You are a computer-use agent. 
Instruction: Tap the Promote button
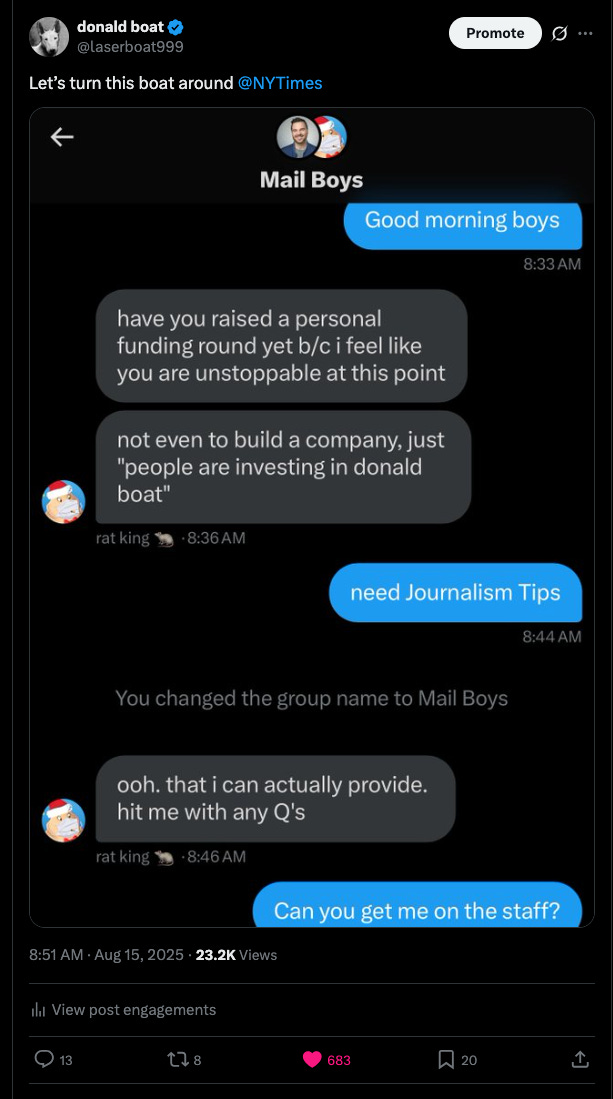pos(495,33)
